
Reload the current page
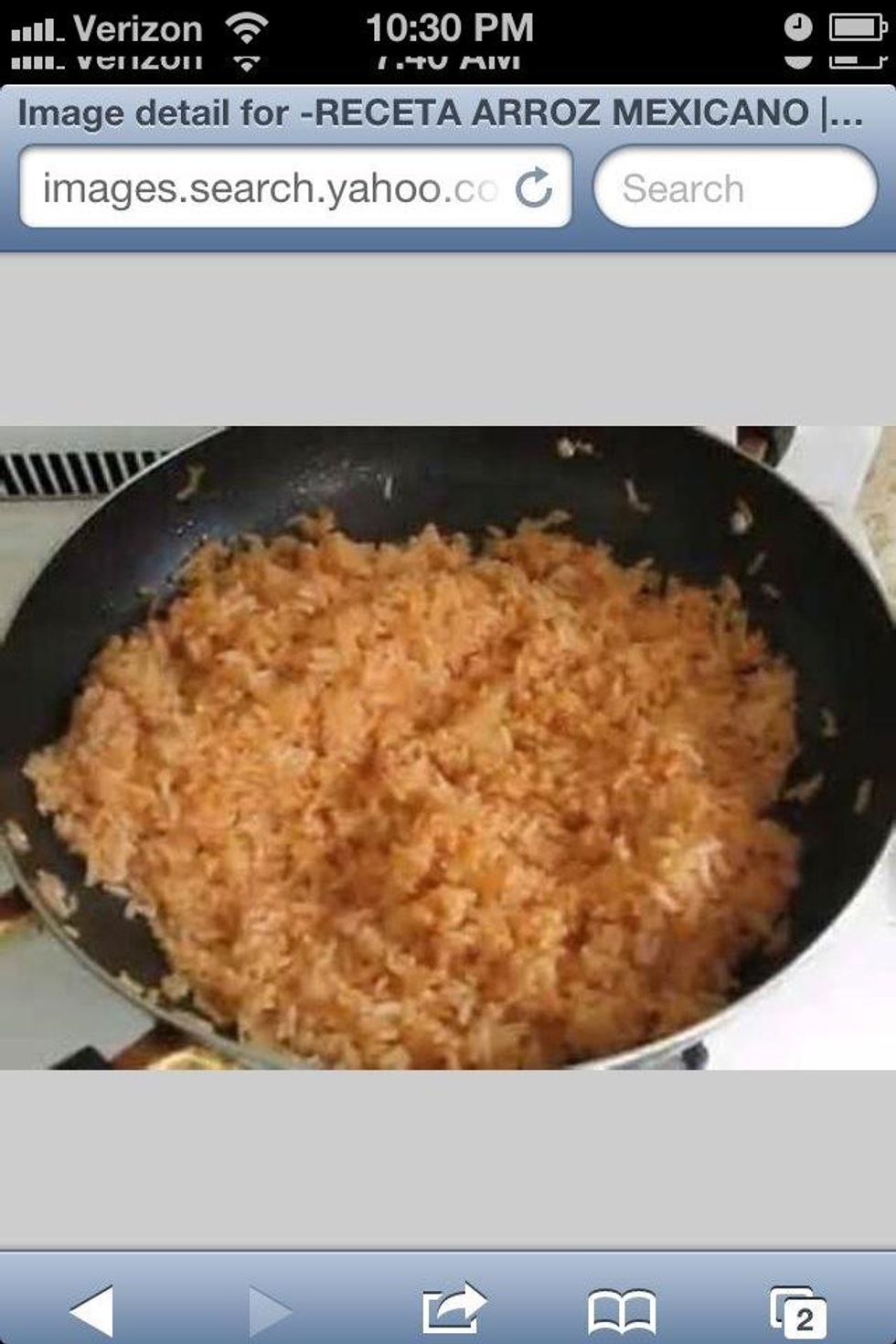[534, 188]
